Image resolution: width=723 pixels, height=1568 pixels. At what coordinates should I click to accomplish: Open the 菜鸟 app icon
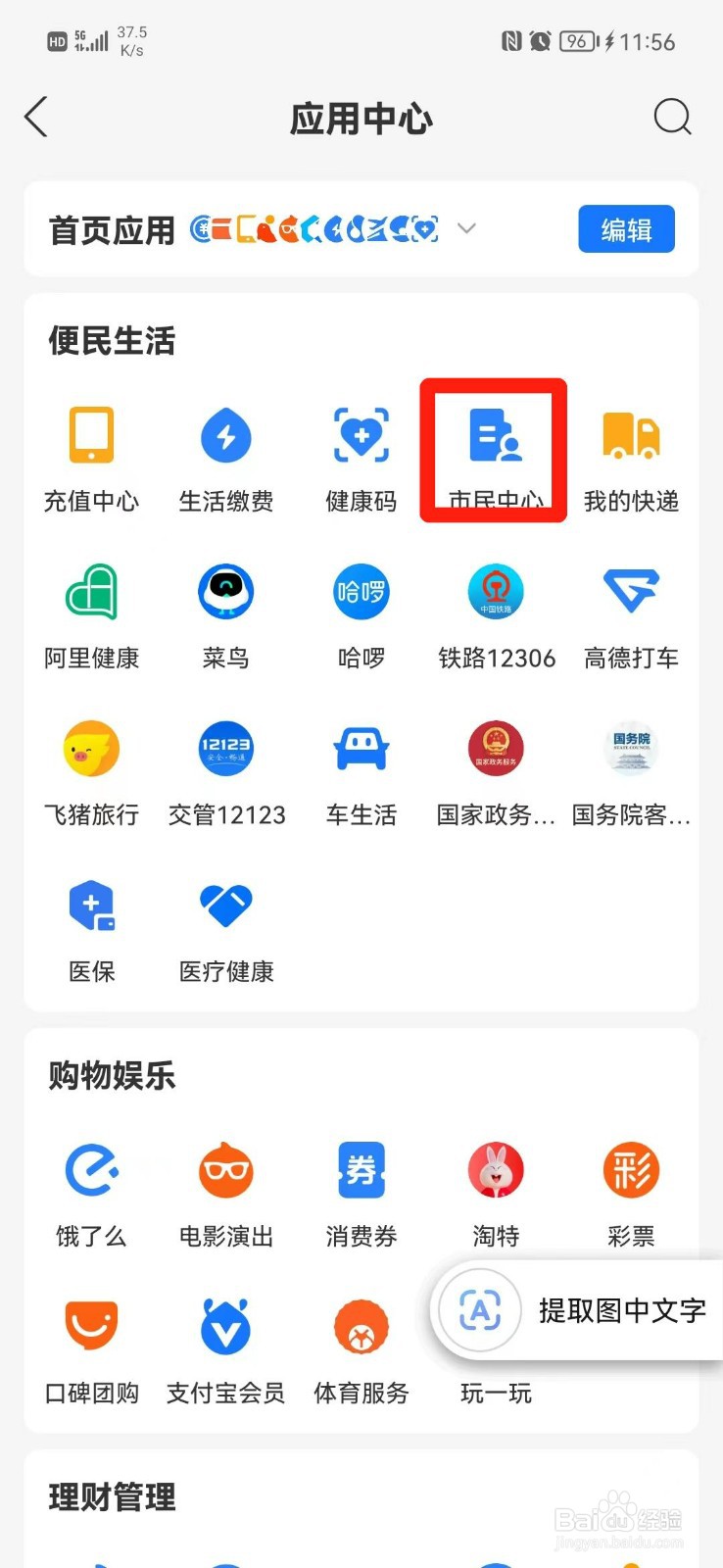(x=225, y=591)
